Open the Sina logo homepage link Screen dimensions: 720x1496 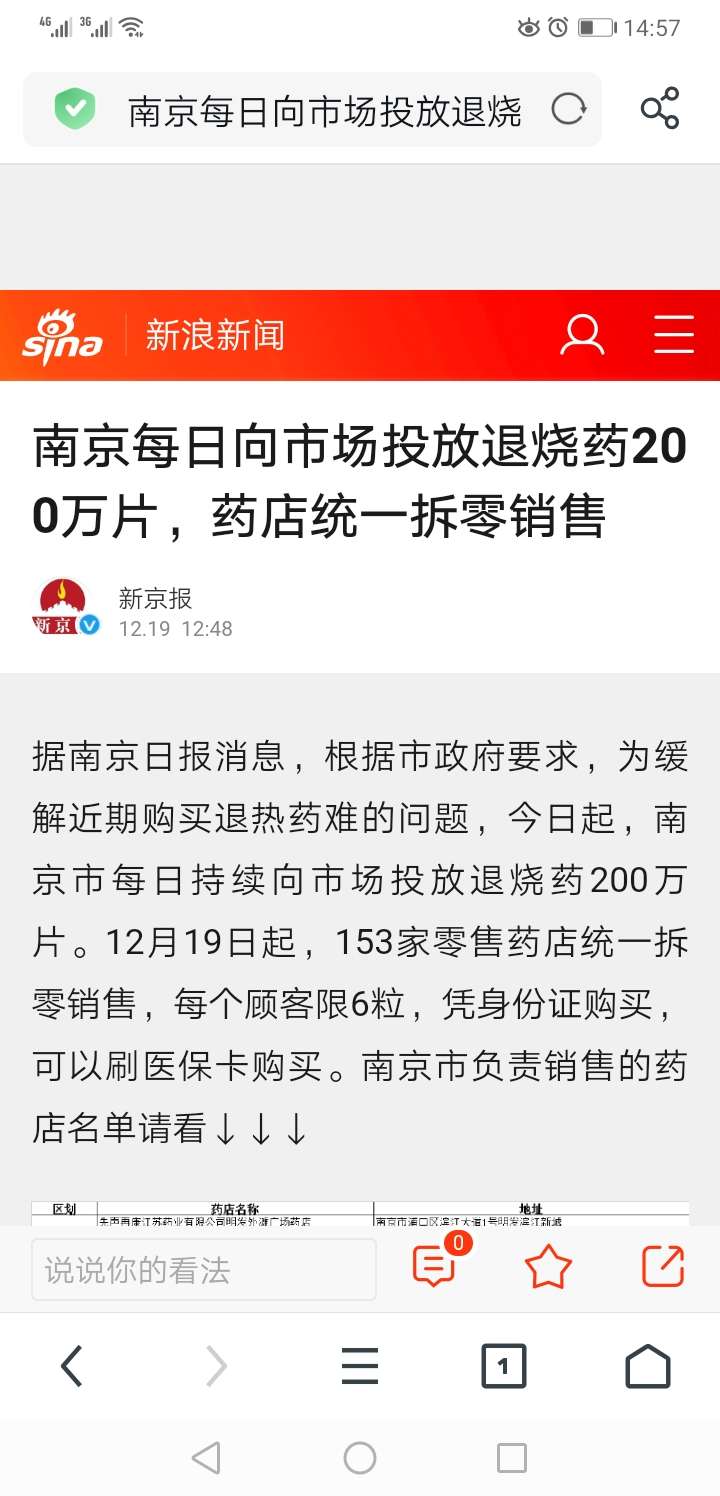click(x=62, y=337)
